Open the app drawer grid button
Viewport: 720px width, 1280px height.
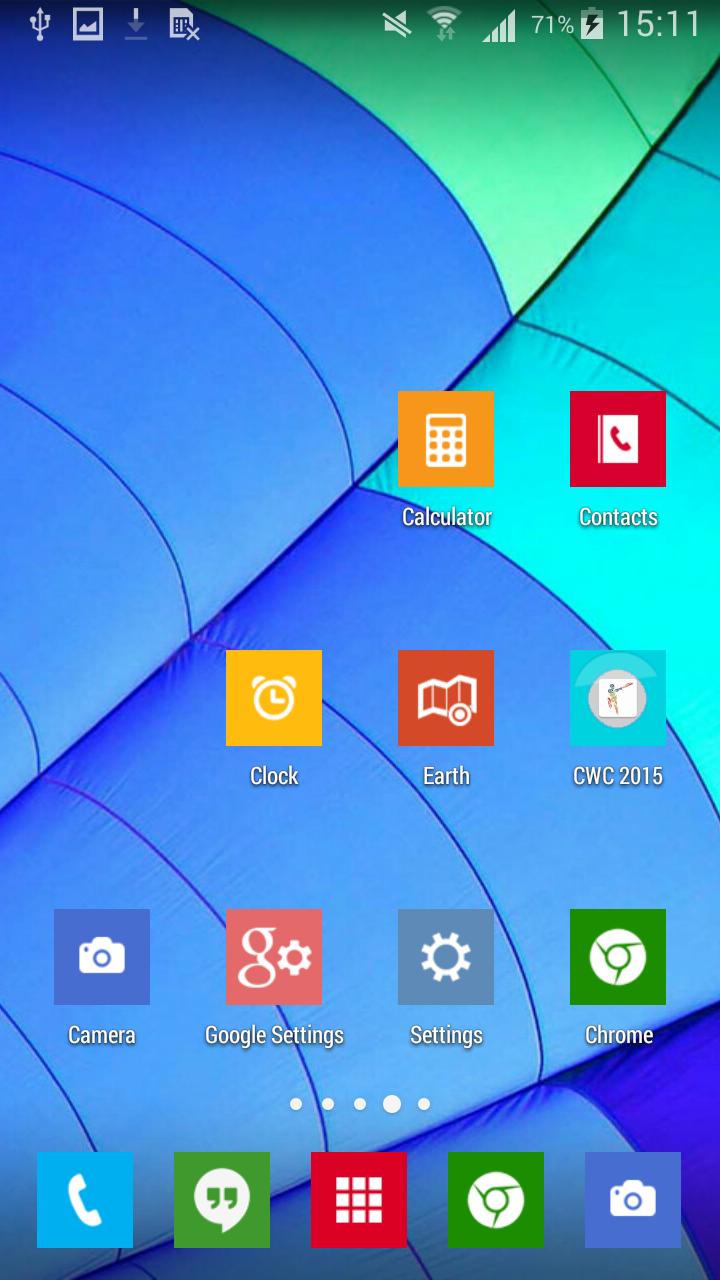tap(359, 1199)
